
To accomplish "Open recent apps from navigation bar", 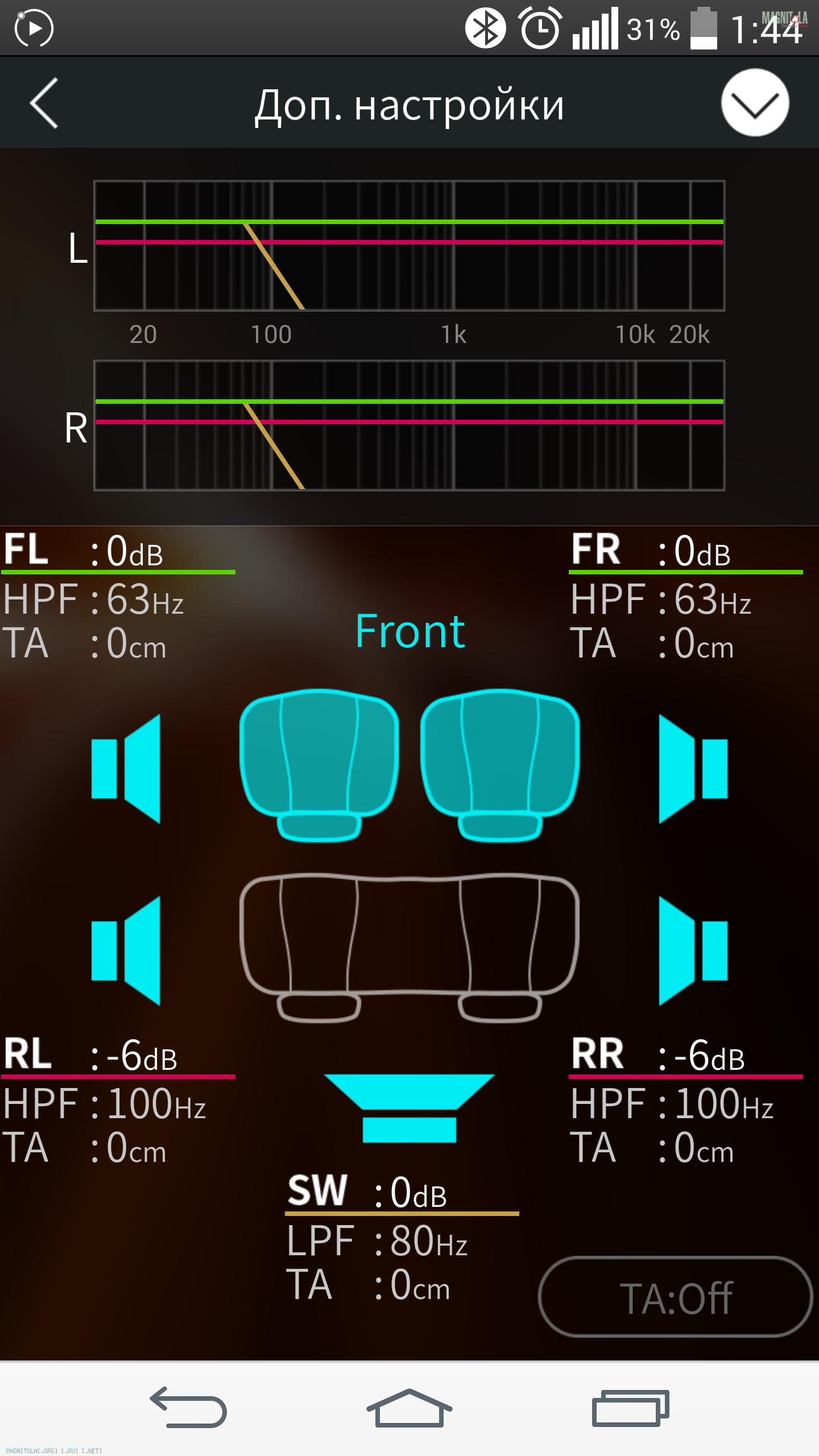I will [x=630, y=1408].
